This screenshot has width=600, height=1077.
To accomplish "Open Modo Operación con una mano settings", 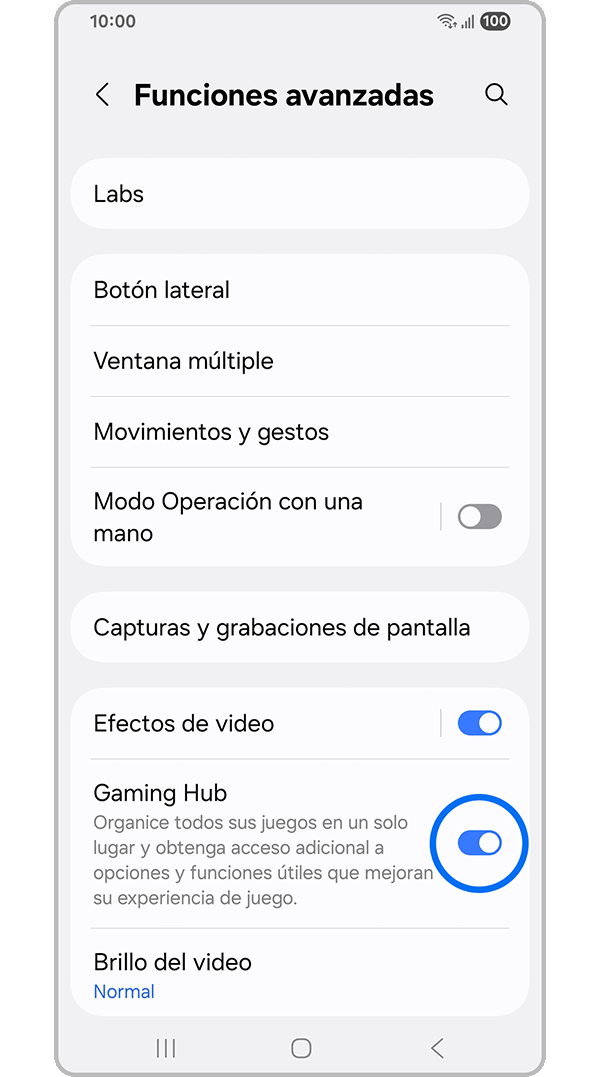I will point(250,517).
